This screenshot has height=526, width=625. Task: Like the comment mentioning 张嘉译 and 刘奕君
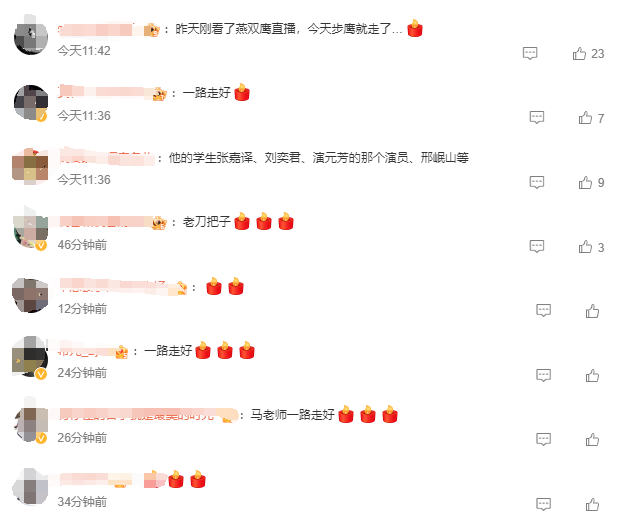point(585,182)
